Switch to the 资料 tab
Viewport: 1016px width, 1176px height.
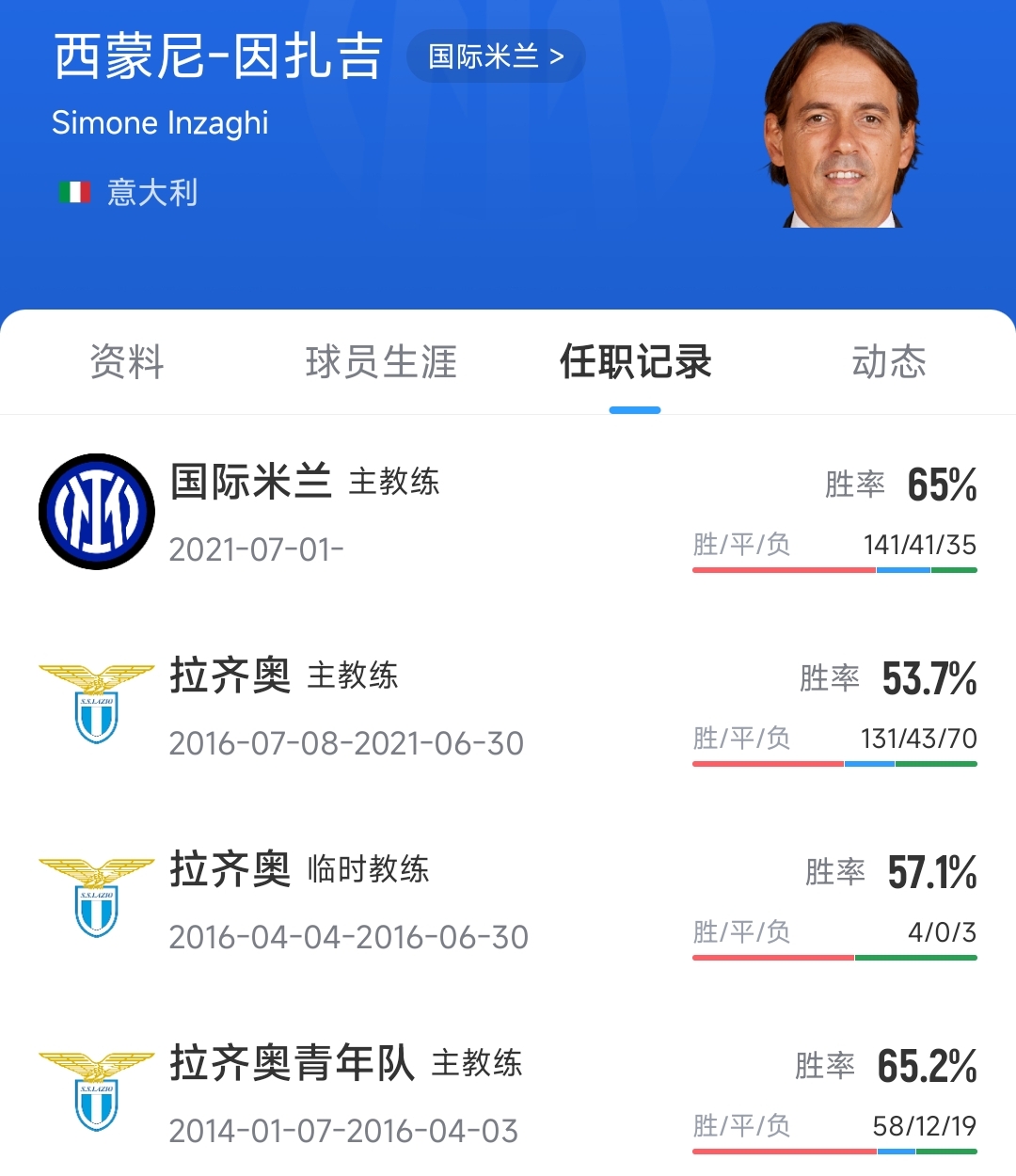point(127,362)
